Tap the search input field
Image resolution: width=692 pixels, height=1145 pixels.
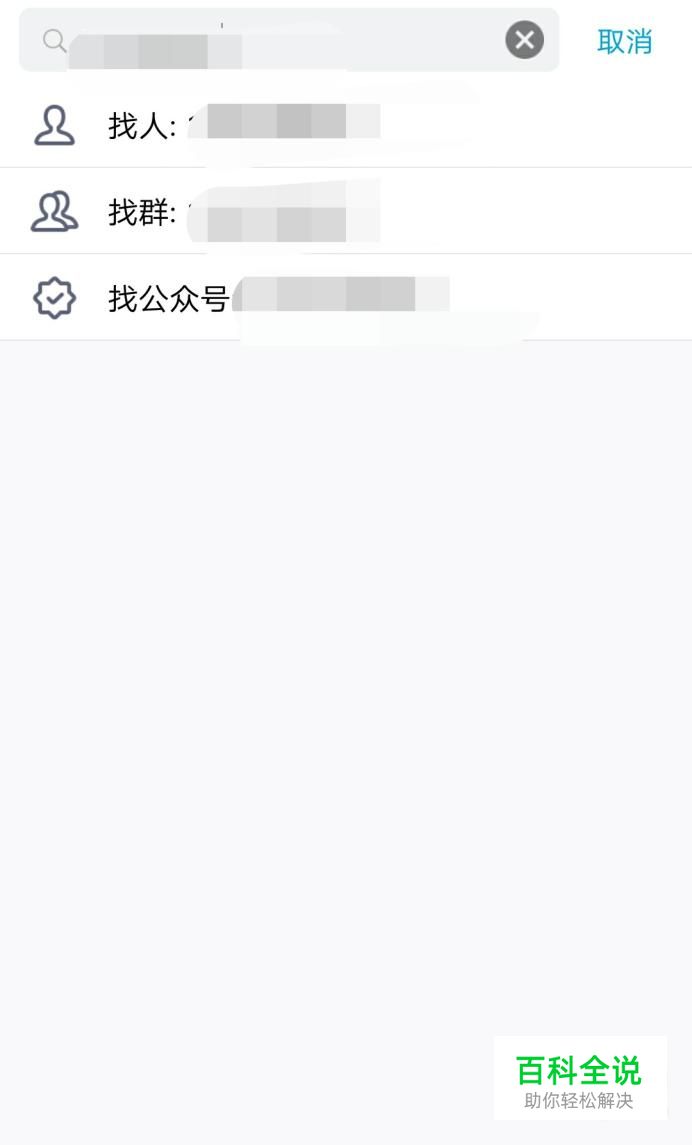[x=288, y=40]
